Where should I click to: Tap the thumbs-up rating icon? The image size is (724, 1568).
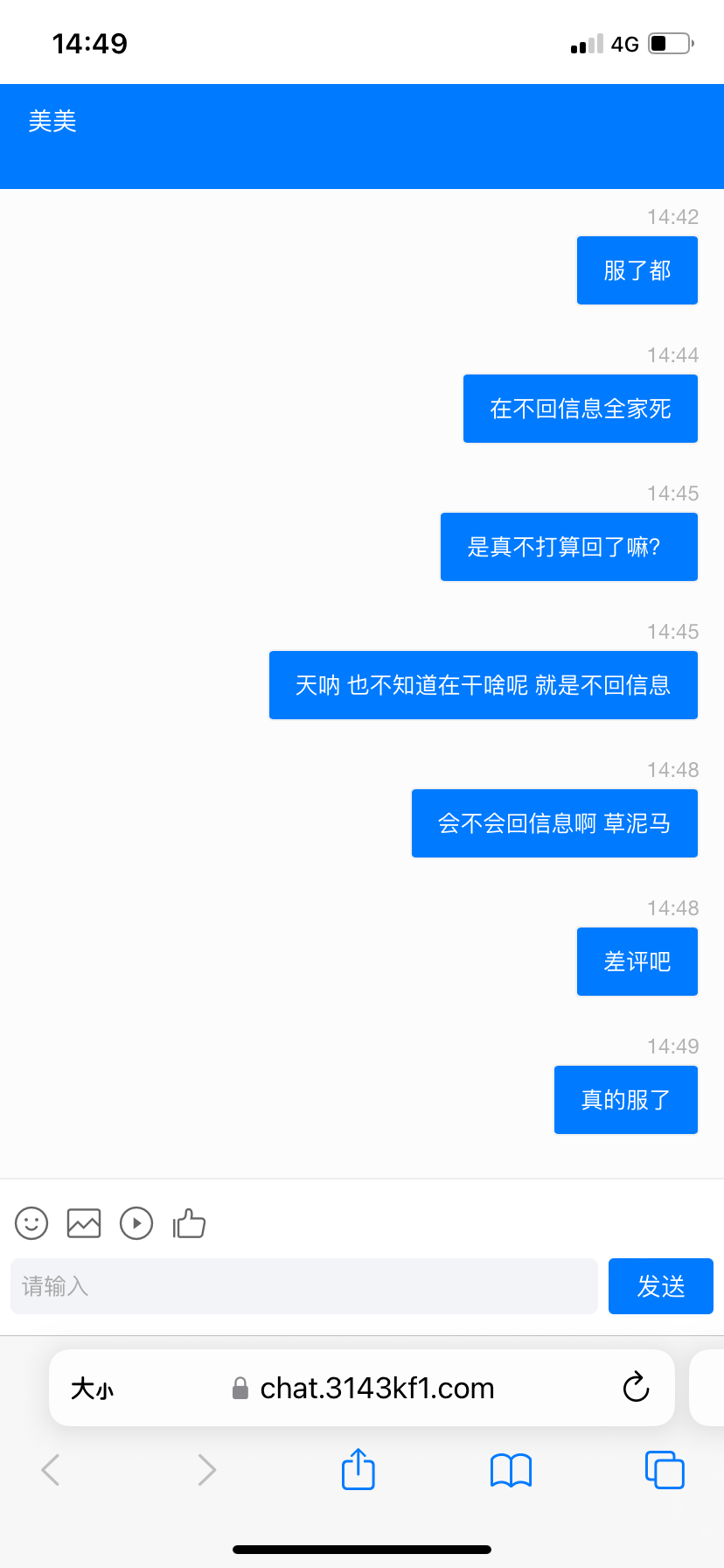189,1223
